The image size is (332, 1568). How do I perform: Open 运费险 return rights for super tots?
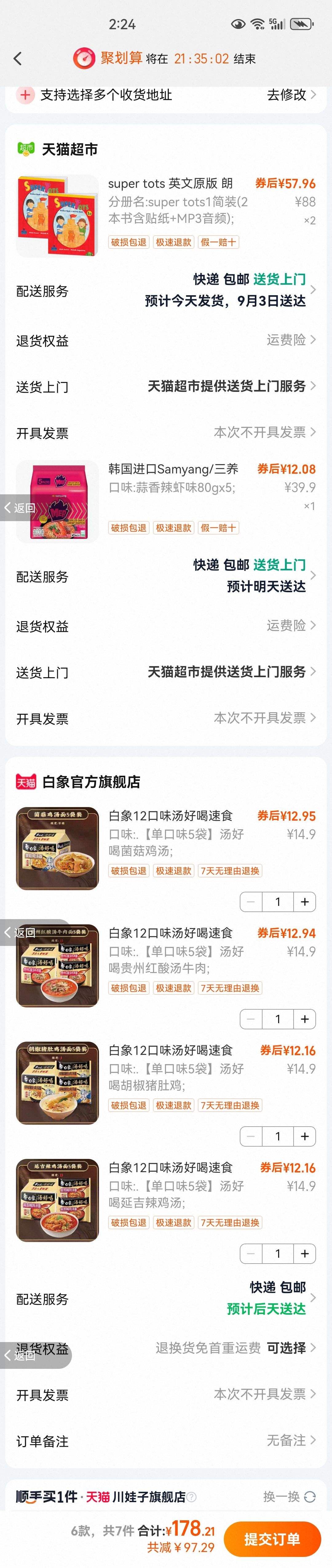(290, 340)
